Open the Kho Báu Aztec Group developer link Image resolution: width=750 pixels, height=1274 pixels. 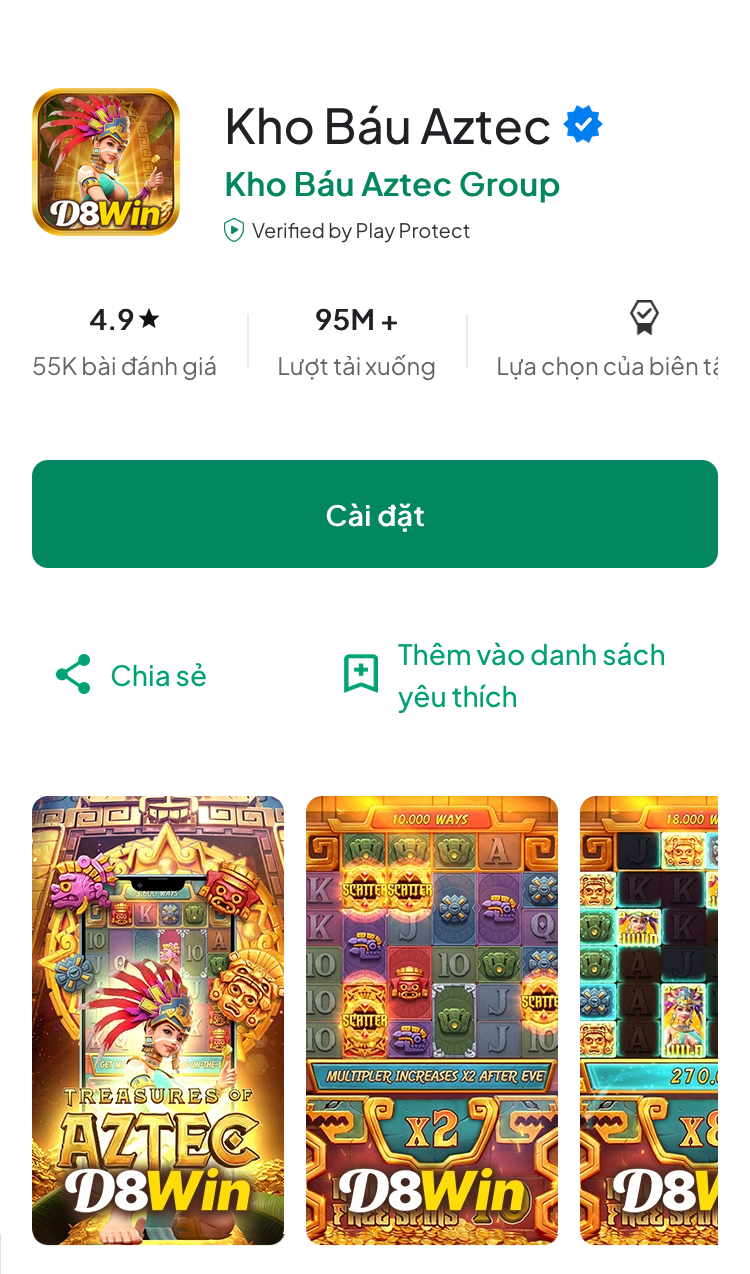tap(392, 185)
